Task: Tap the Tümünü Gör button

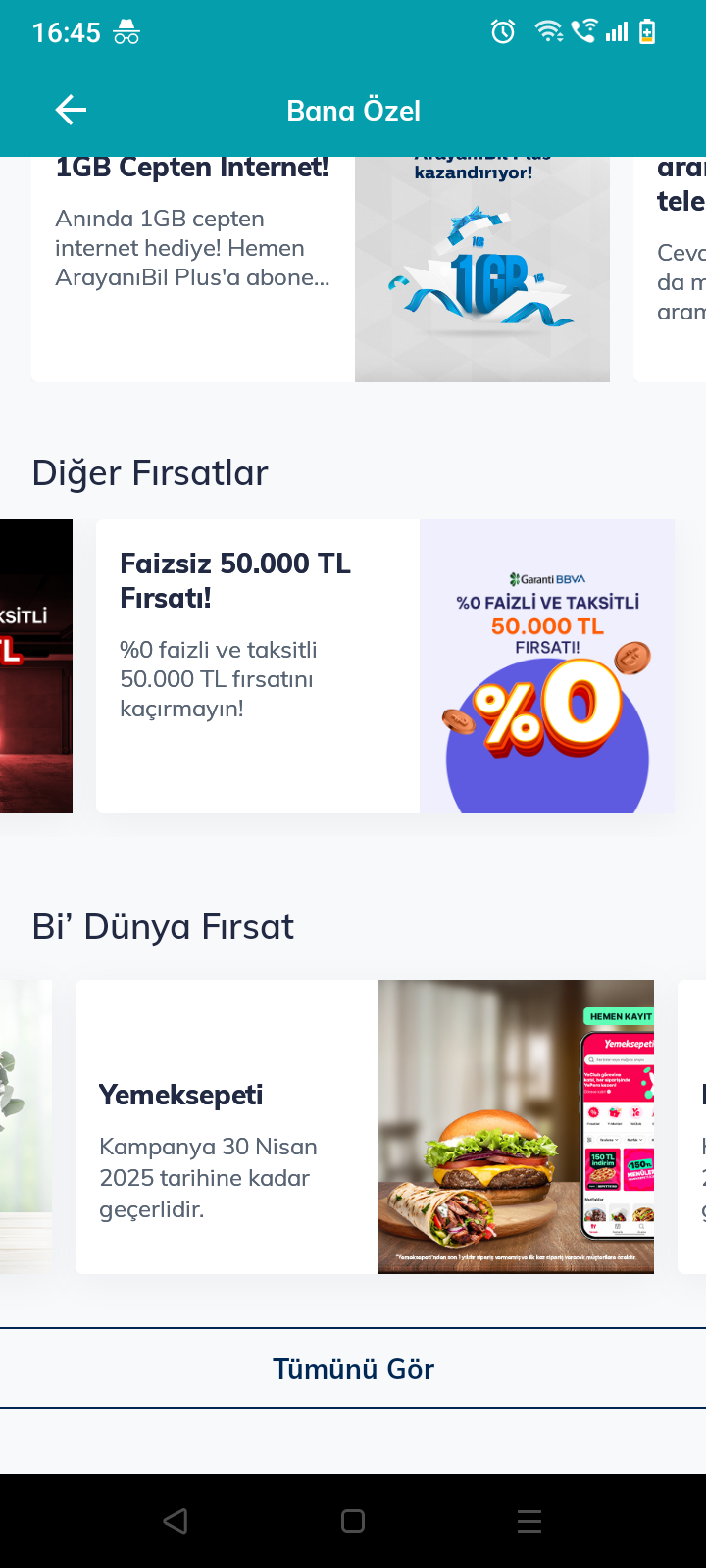Action: coord(353,1369)
